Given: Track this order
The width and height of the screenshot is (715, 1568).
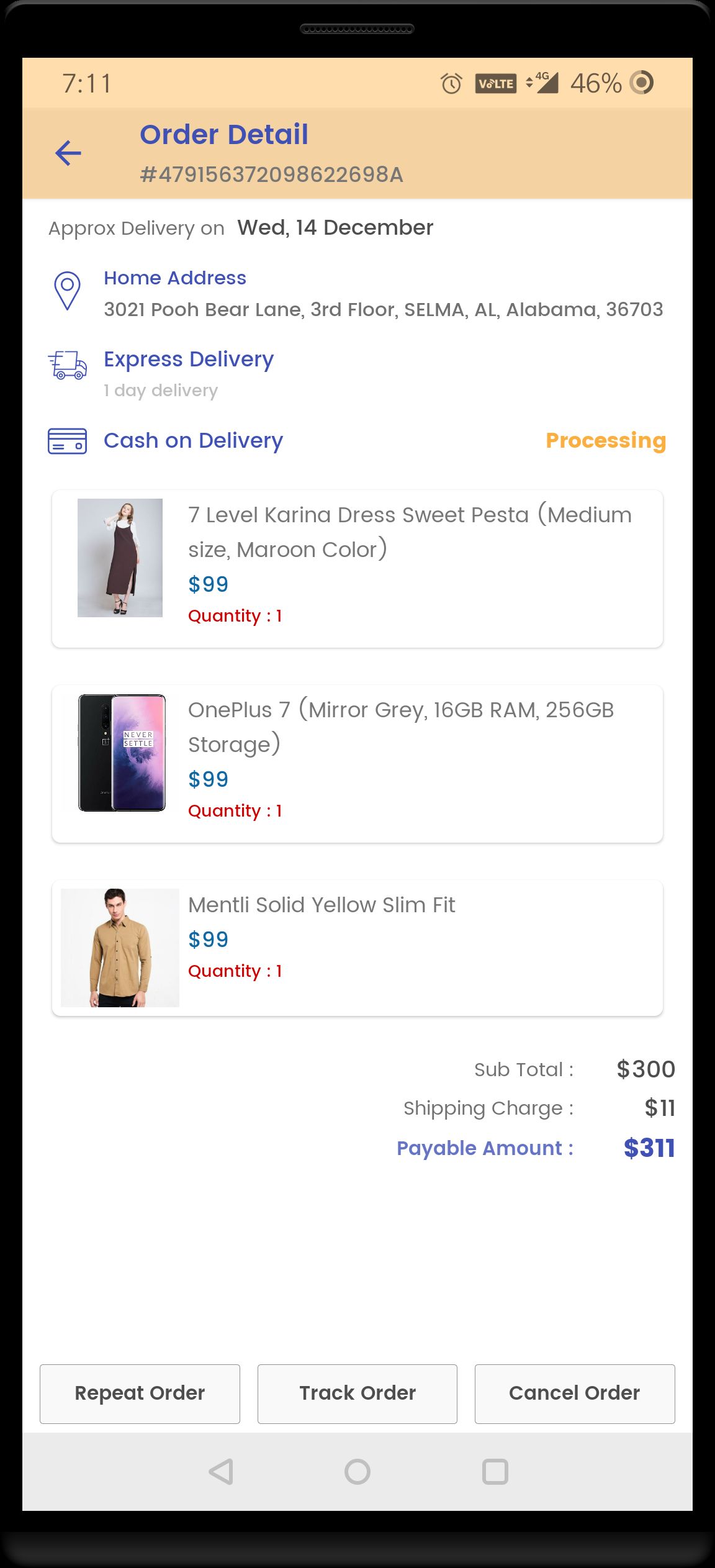Looking at the screenshot, I should (357, 1394).
